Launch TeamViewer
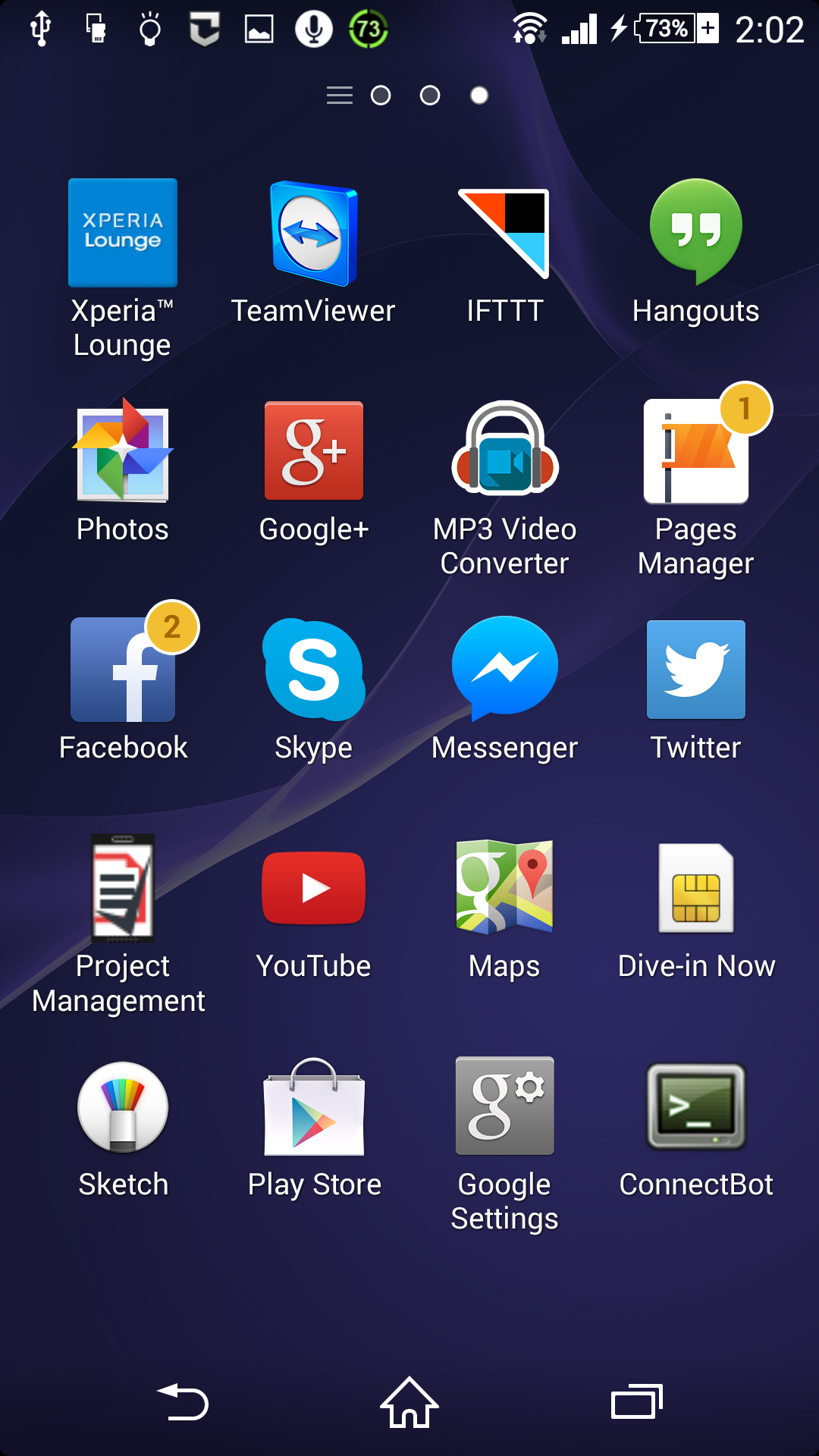This screenshot has height=1456, width=819. [x=314, y=233]
